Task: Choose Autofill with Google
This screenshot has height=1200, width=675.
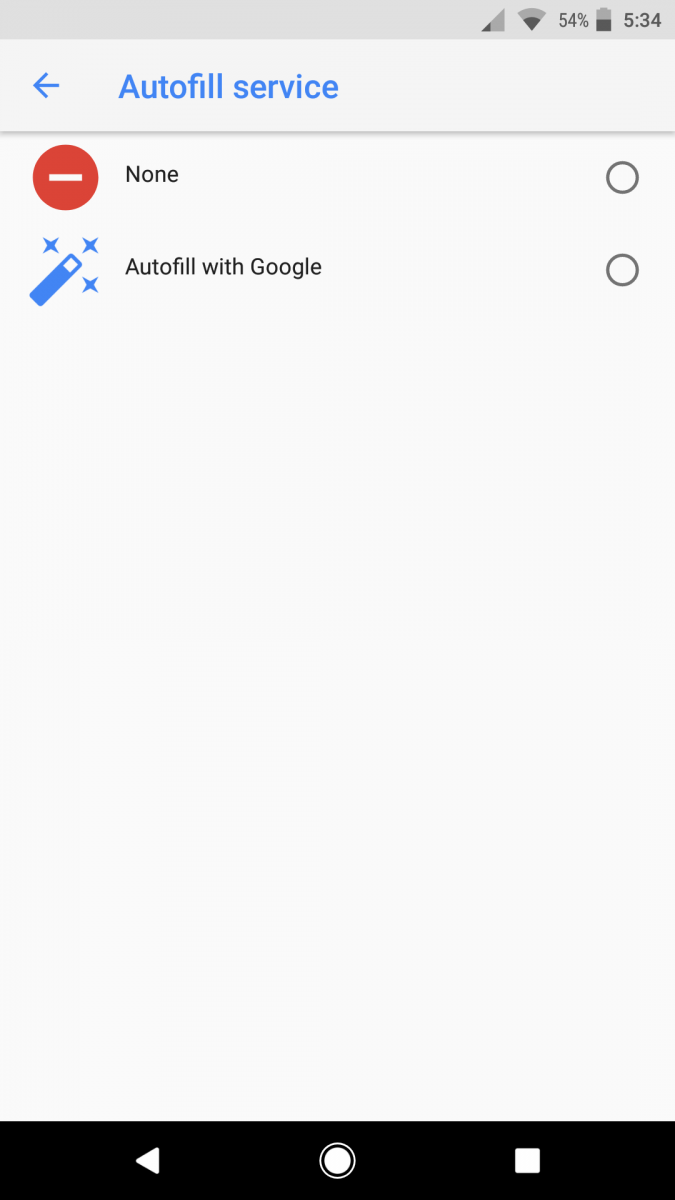Action: [x=337, y=270]
